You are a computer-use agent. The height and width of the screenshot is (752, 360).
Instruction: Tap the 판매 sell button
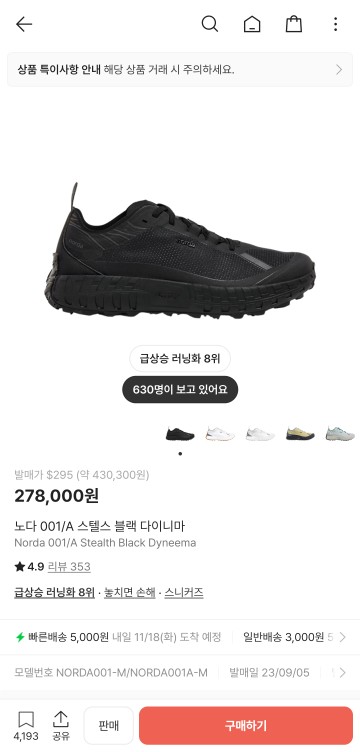tap(108, 726)
